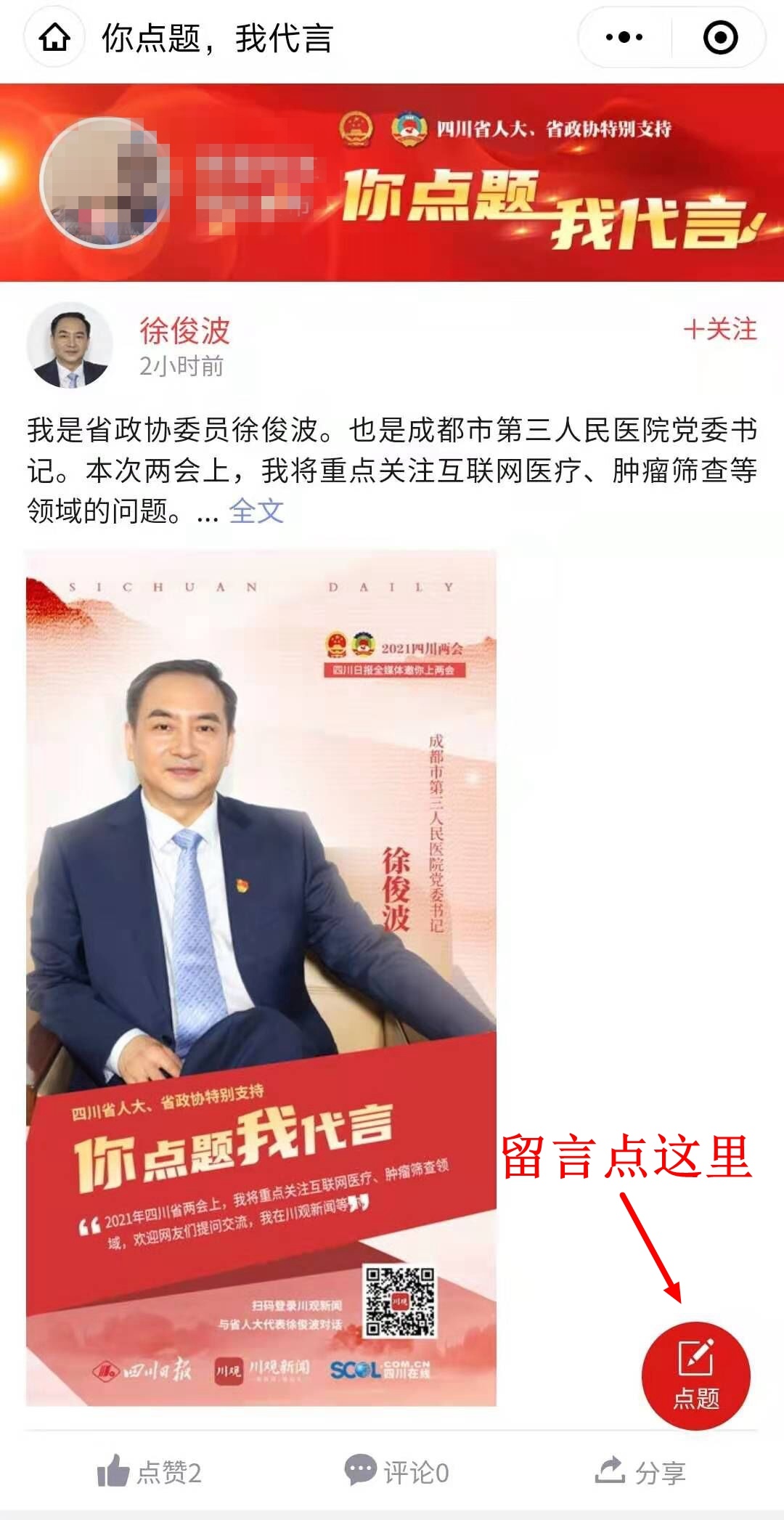Follow 徐俊波 with +关注

[x=719, y=330]
